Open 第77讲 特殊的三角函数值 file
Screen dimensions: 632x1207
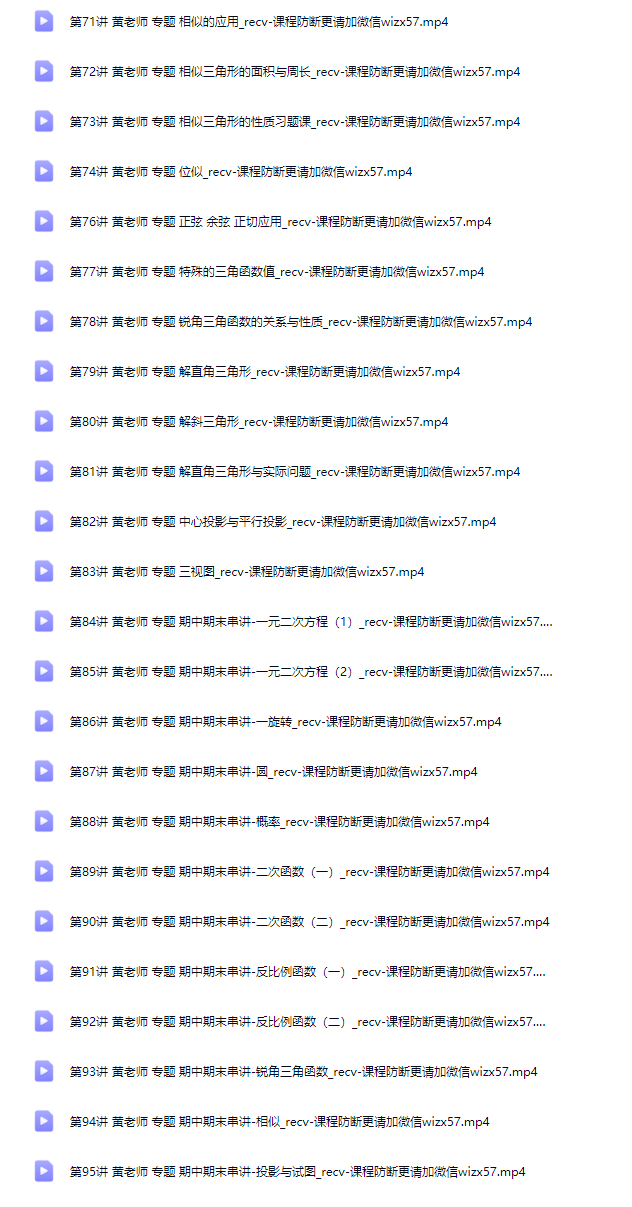tap(277, 271)
